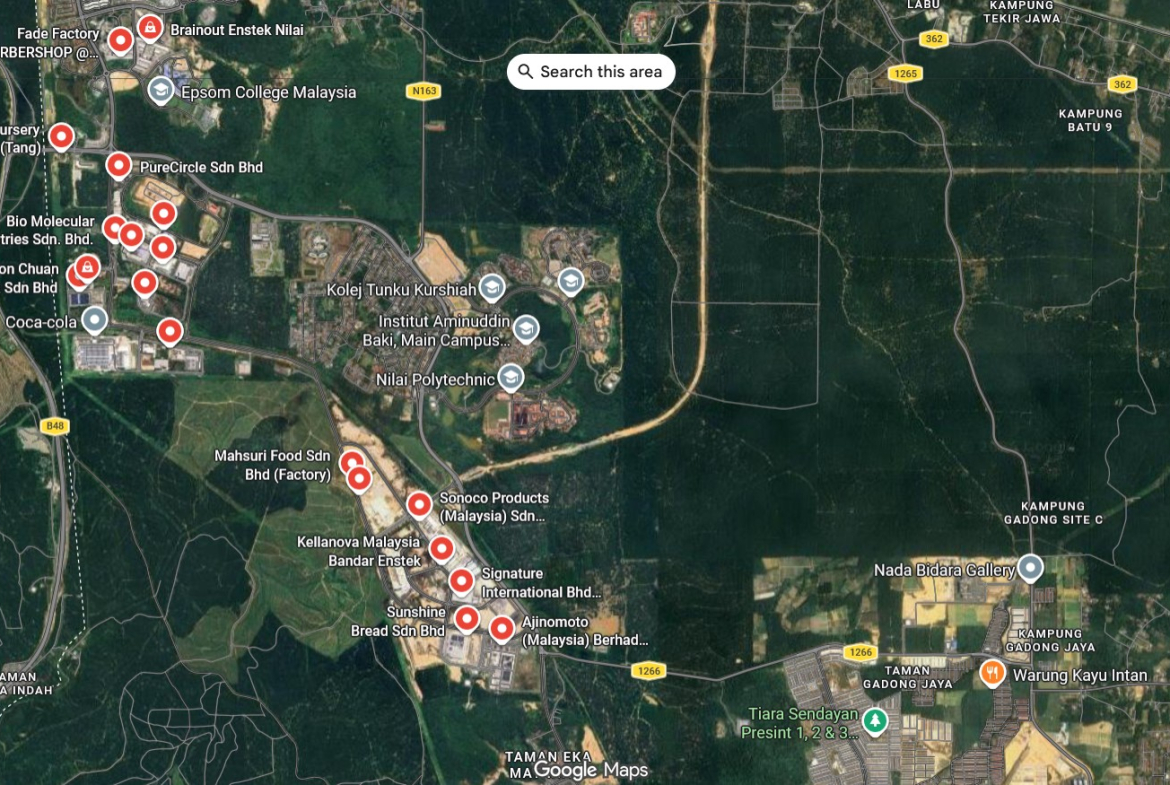The height and width of the screenshot is (785, 1170).
Task: Open the Sunshine Bread Sdn Bhd pin
Action: click(x=466, y=619)
